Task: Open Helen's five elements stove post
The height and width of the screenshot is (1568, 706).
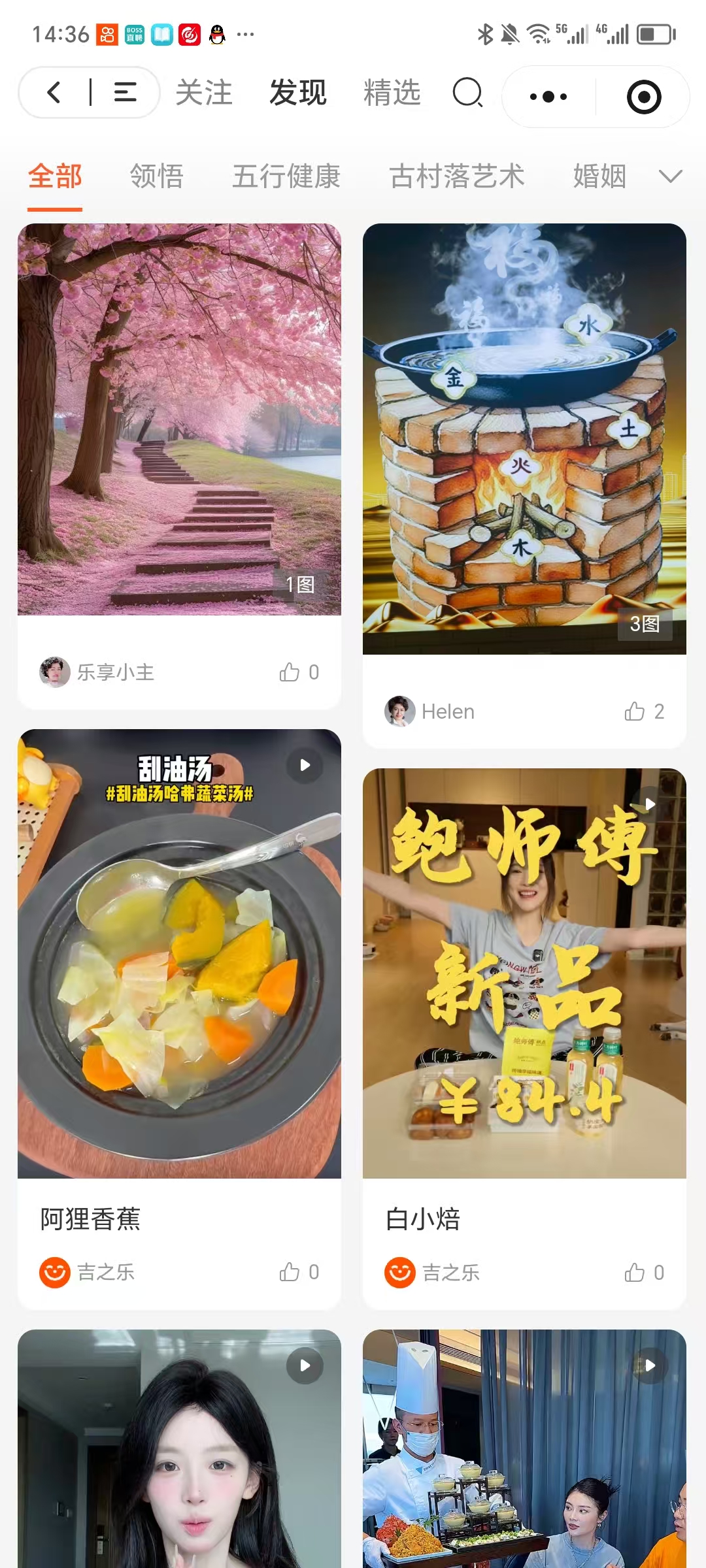Action: (524, 439)
